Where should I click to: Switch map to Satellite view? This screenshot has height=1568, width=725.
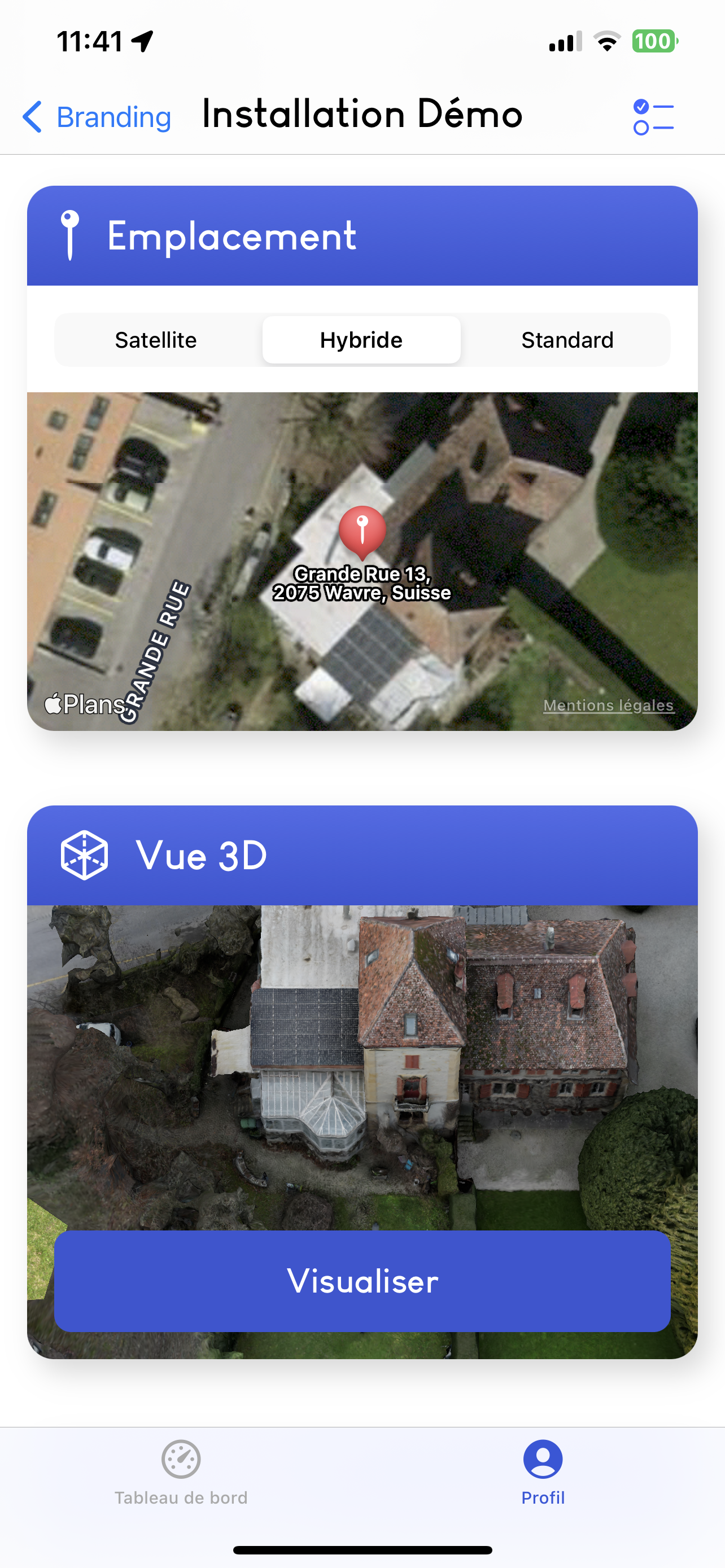click(156, 340)
